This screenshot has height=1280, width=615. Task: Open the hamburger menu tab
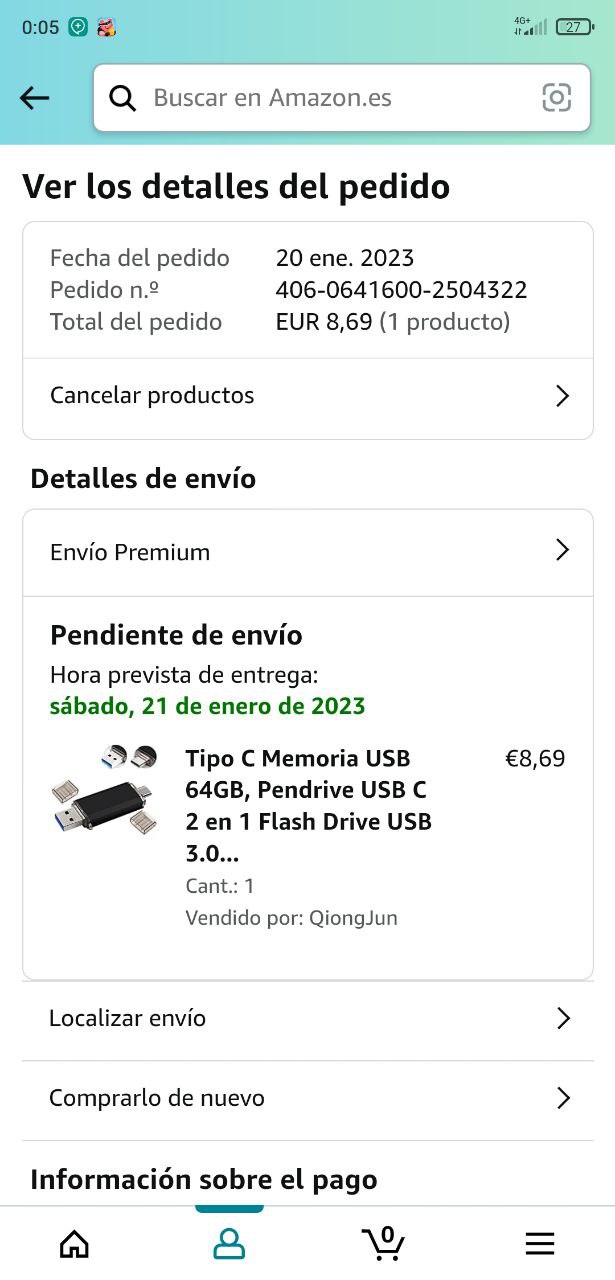tap(540, 1243)
